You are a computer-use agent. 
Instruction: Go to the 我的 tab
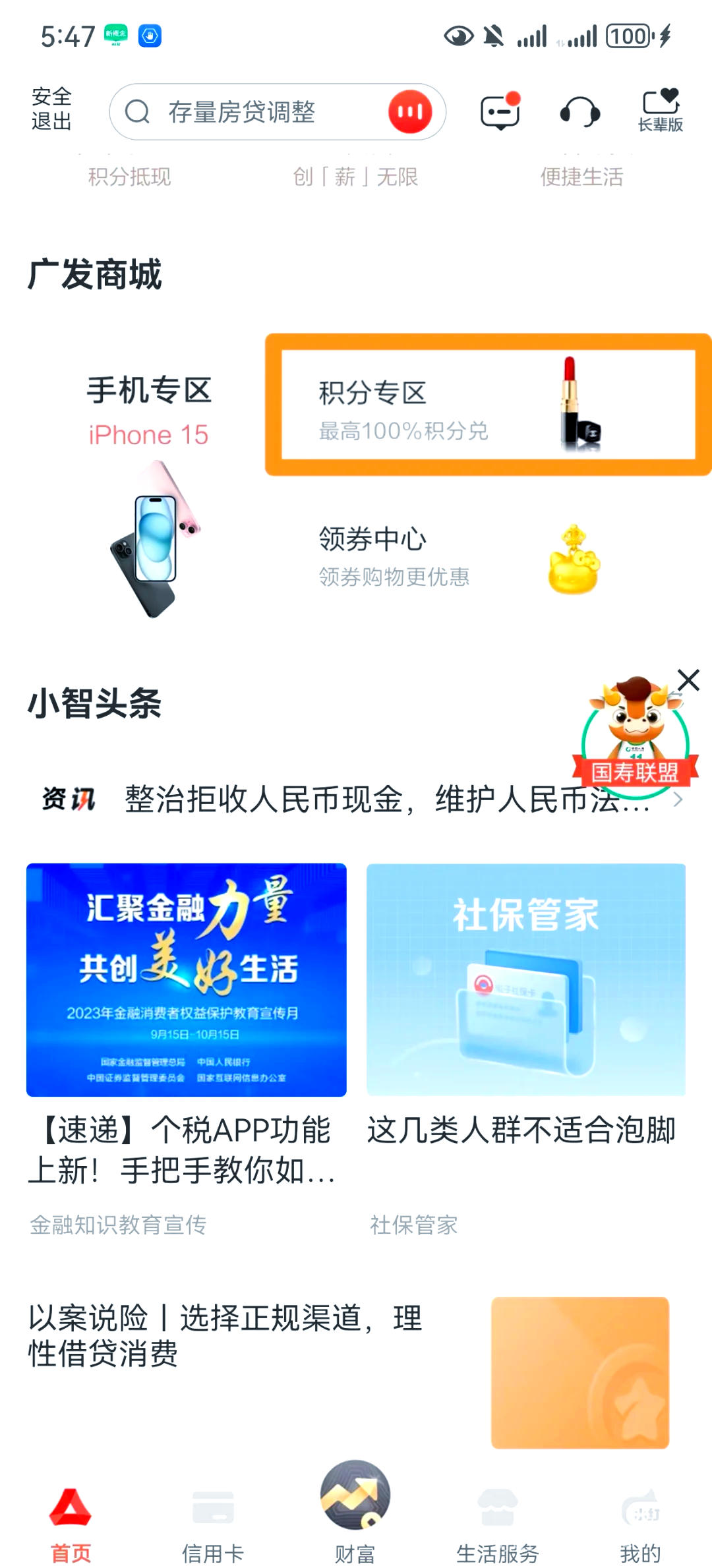[640, 1524]
